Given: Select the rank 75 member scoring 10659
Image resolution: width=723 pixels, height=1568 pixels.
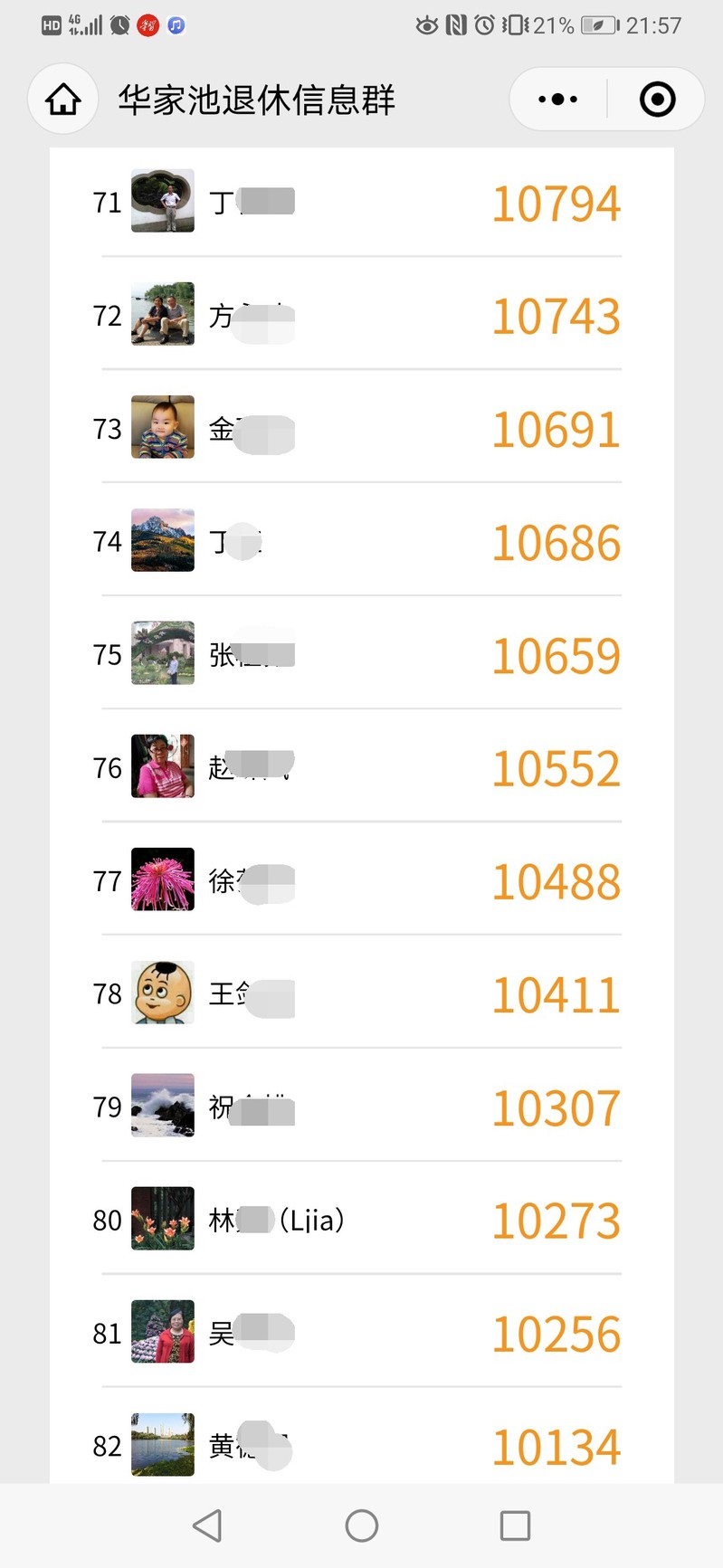Looking at the screenshot, I should (x=361, y=654).
